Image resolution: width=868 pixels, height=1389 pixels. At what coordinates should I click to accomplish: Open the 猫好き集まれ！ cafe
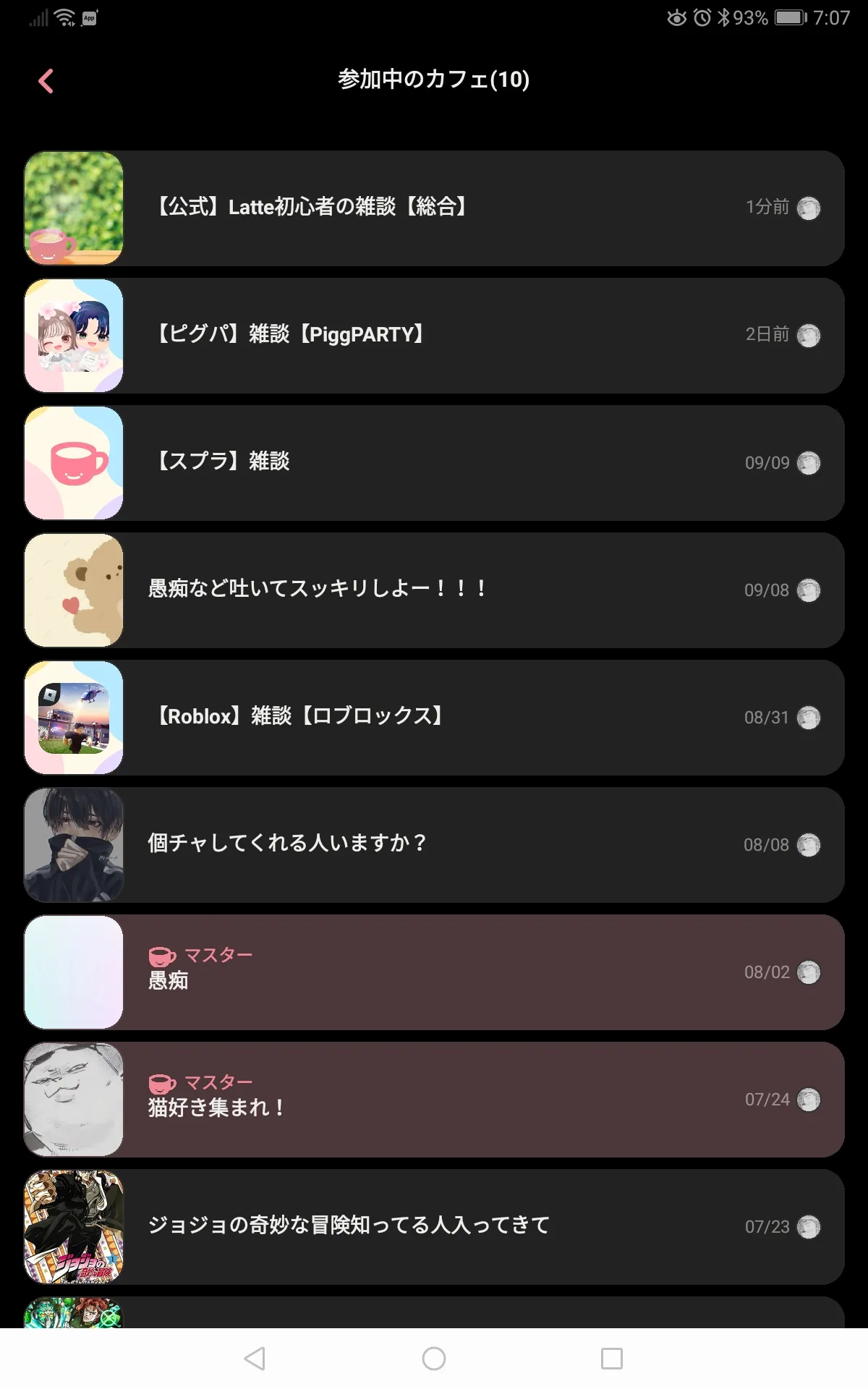click(x=434, y=1100)
